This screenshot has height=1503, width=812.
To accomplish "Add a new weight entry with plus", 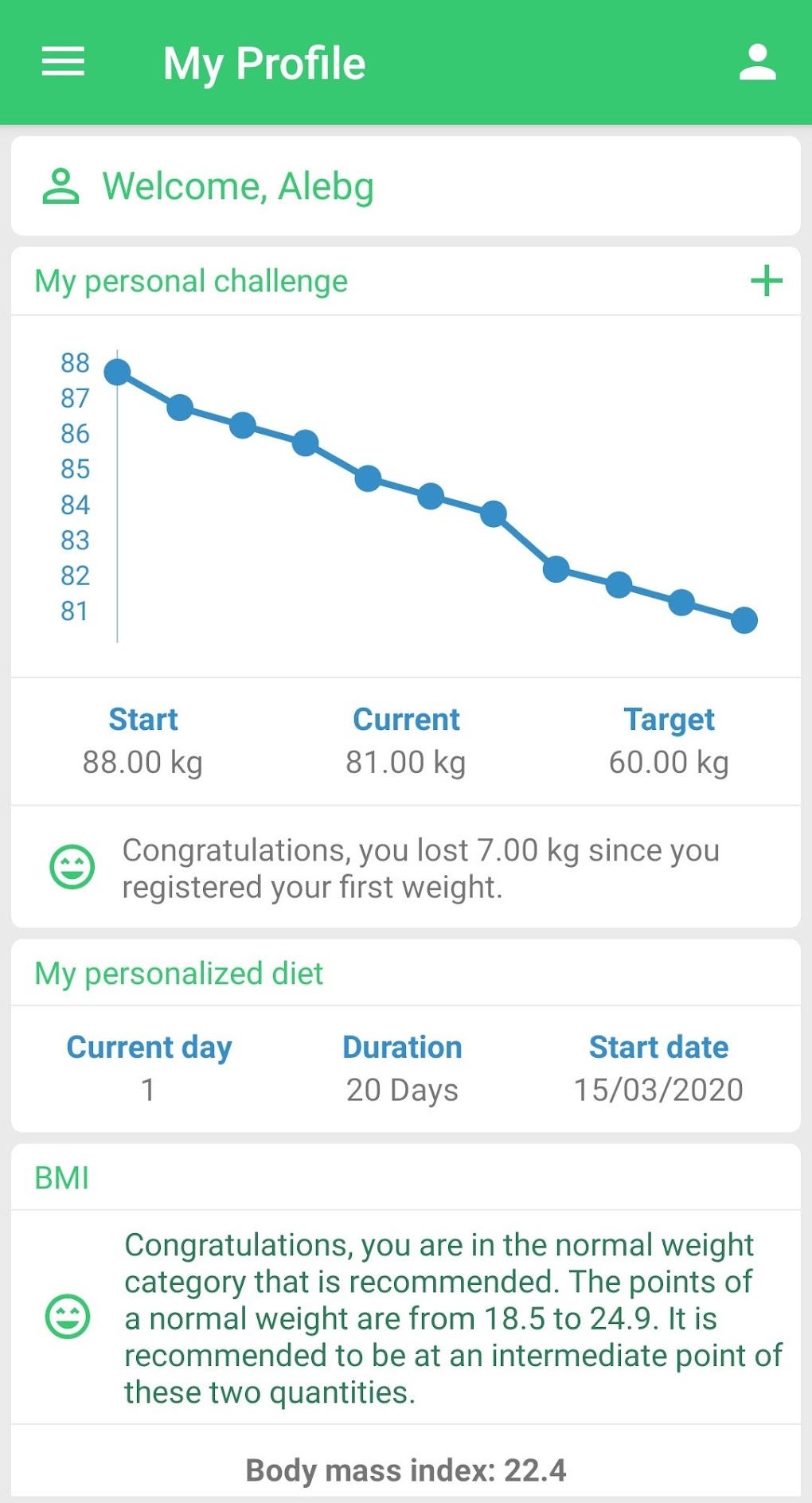I will pos(767,281).
